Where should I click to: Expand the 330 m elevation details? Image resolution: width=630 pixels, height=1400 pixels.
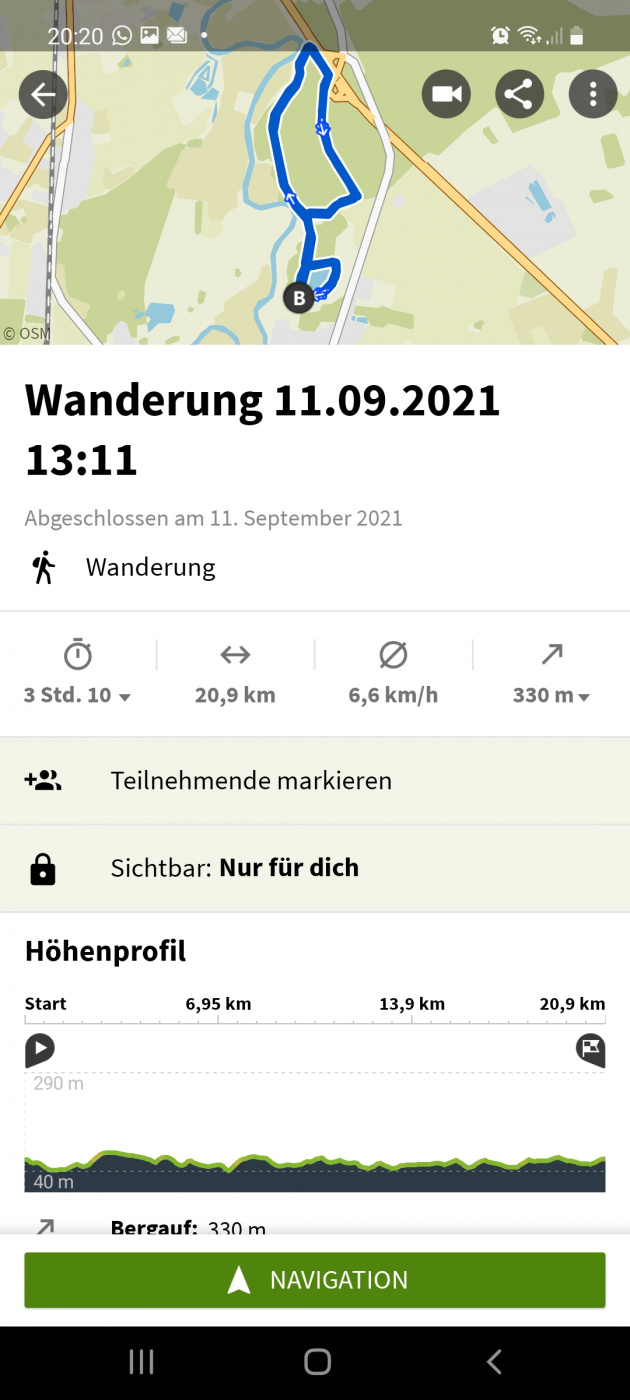click(551, 695)
